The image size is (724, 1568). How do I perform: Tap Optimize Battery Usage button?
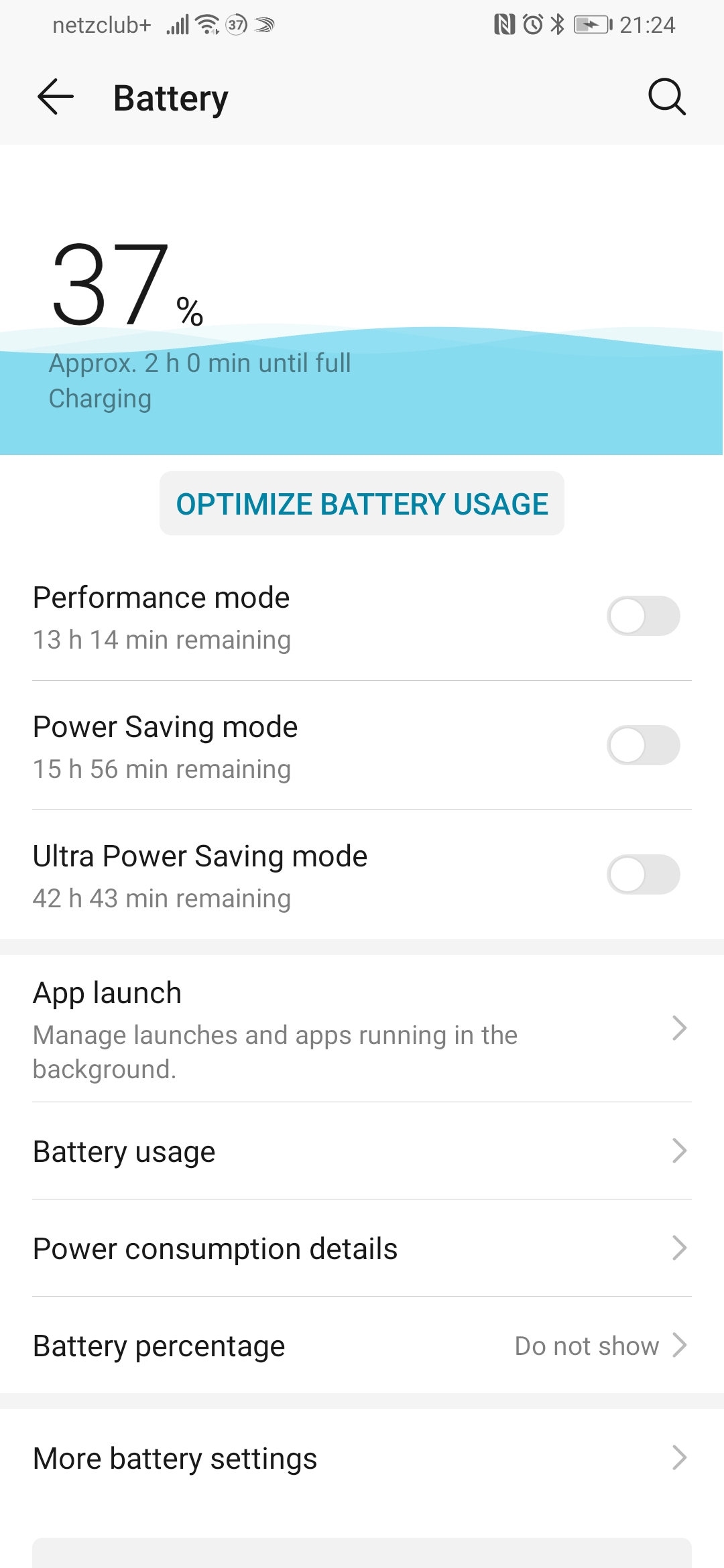click(x=362, y=504)
